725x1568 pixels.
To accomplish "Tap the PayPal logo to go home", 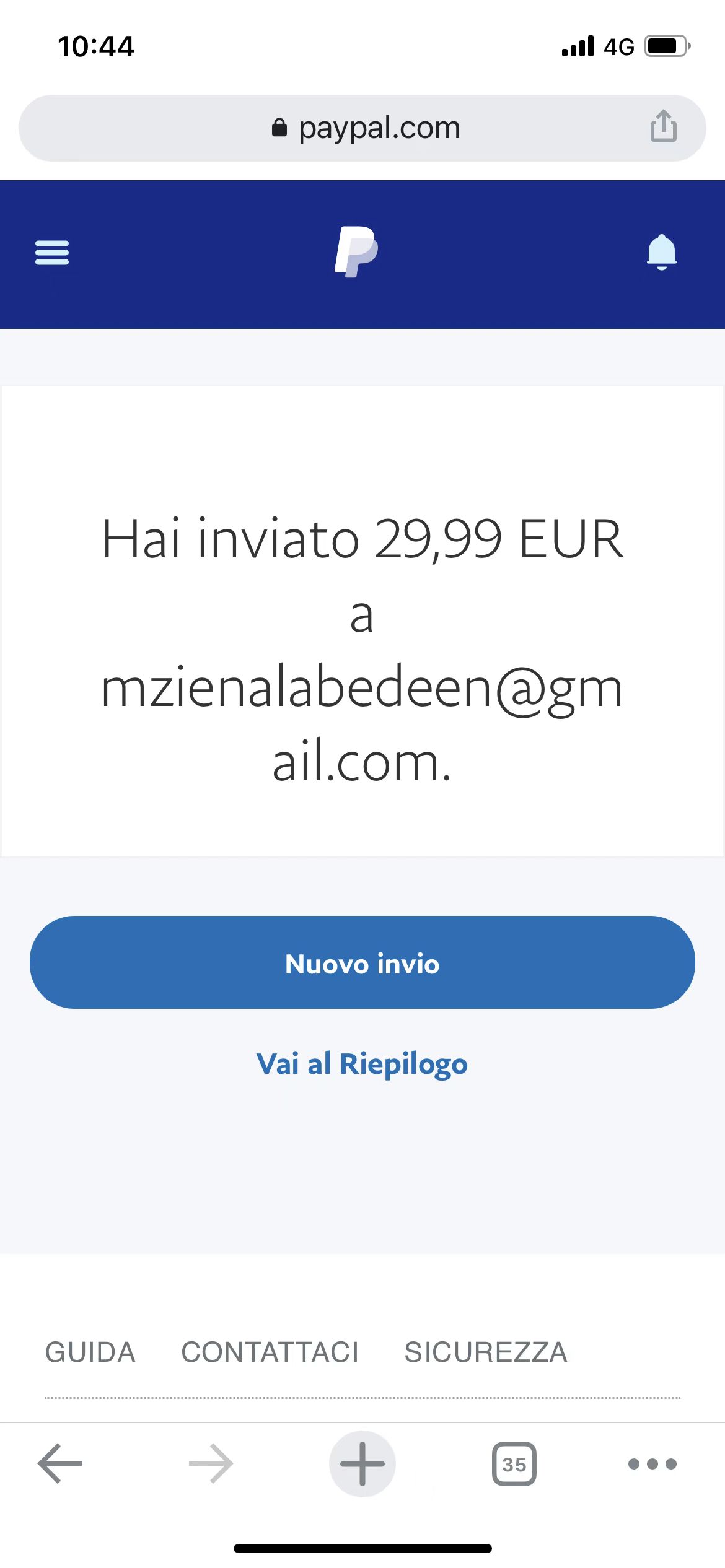I will [356, 252].
